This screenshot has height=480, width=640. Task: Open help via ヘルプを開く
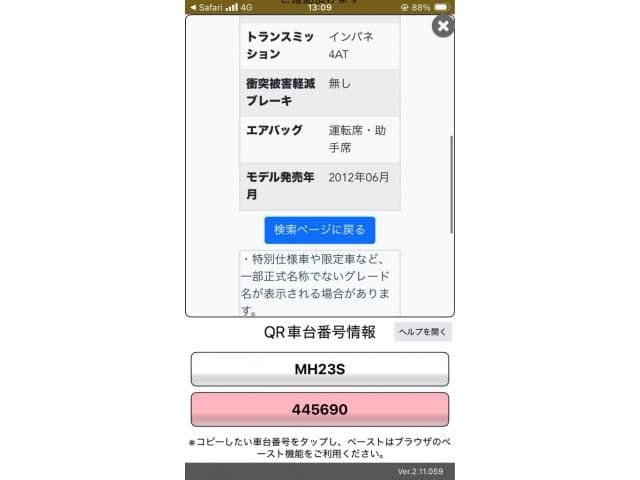423,332
